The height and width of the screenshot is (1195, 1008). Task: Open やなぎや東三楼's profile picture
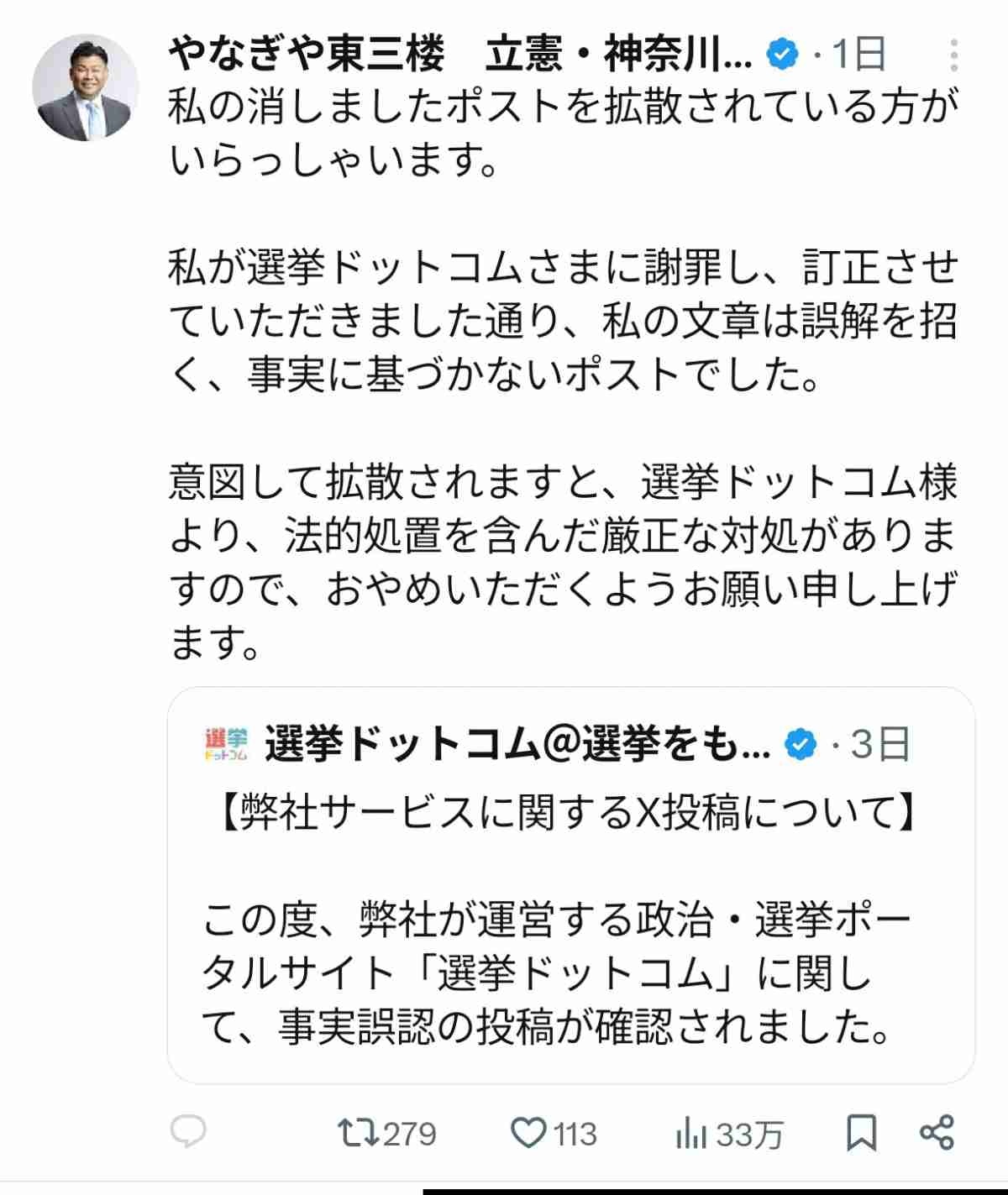[85, 87]
